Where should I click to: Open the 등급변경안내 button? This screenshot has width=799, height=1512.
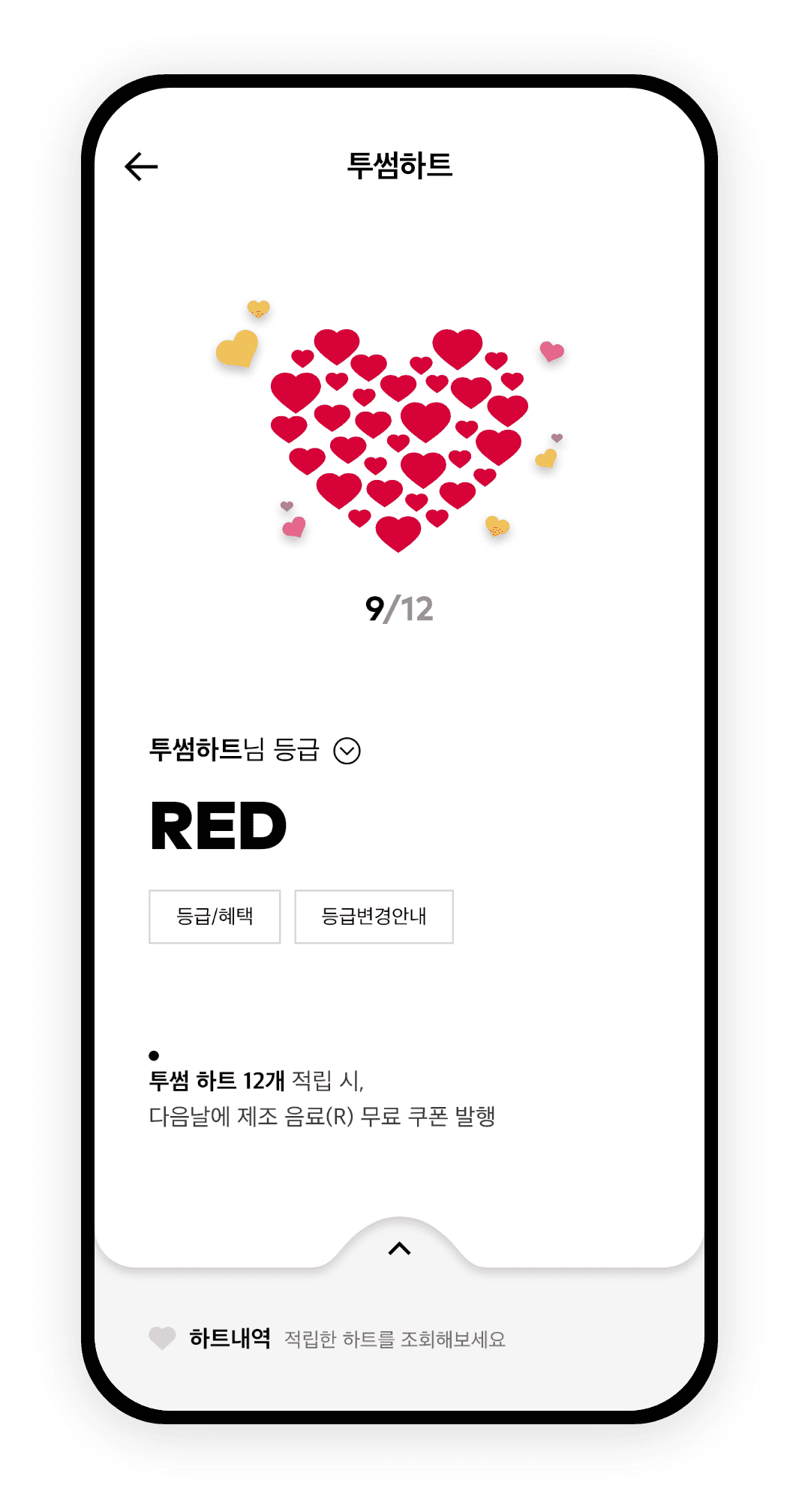pyautogui.click(x=374, y=916)
